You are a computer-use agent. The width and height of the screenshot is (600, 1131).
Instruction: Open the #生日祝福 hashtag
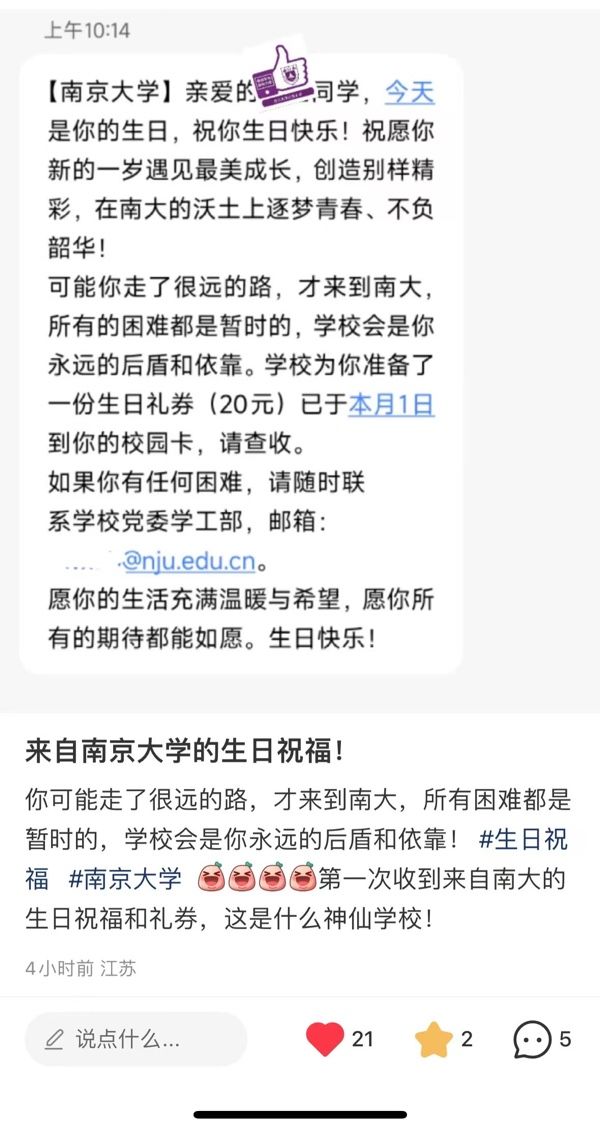tap(523, 838)
